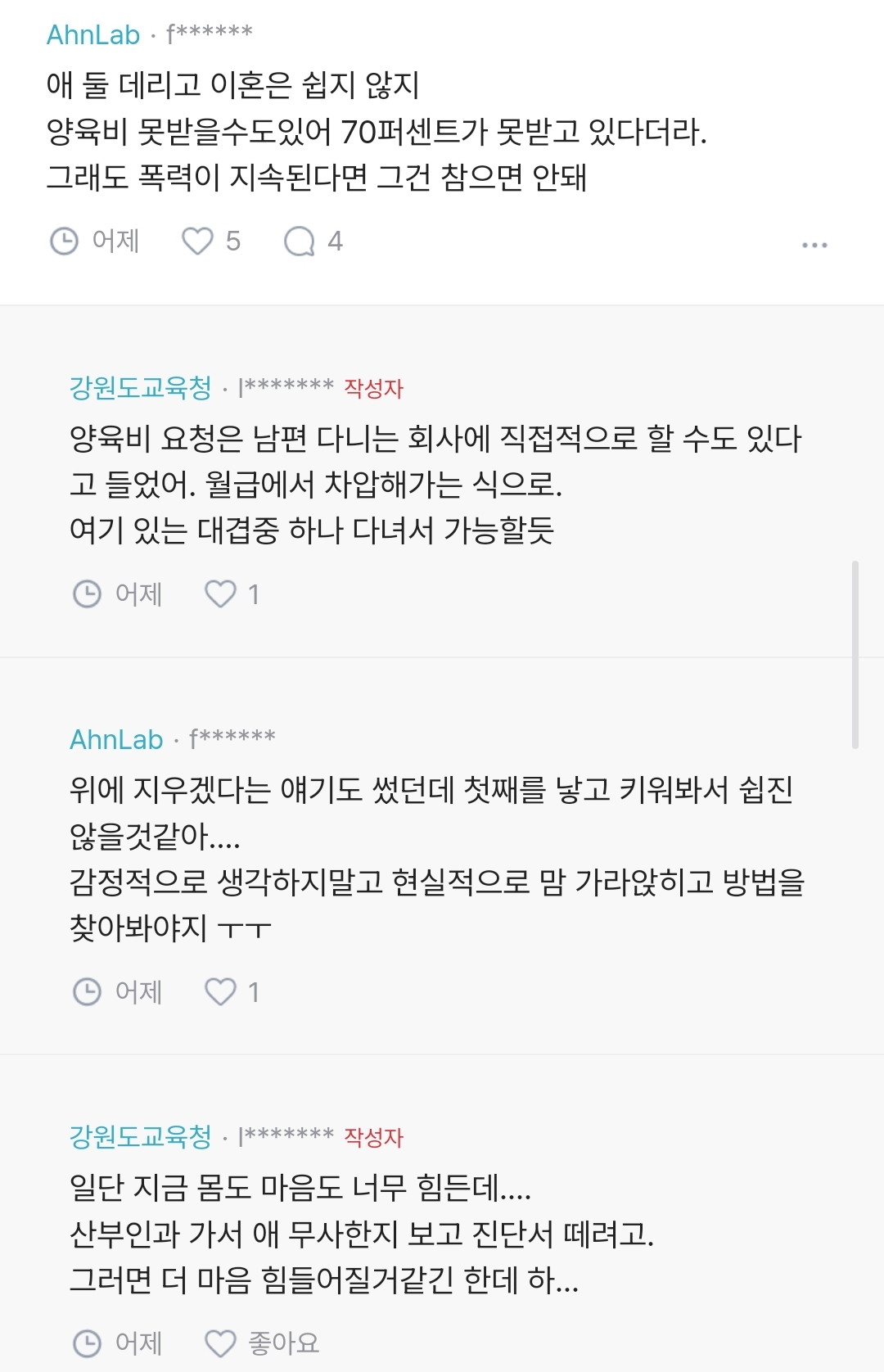Like 강원도교육청's first reply with the heart
Viewport: 884px width, 1372px height.
coord(219,593)
